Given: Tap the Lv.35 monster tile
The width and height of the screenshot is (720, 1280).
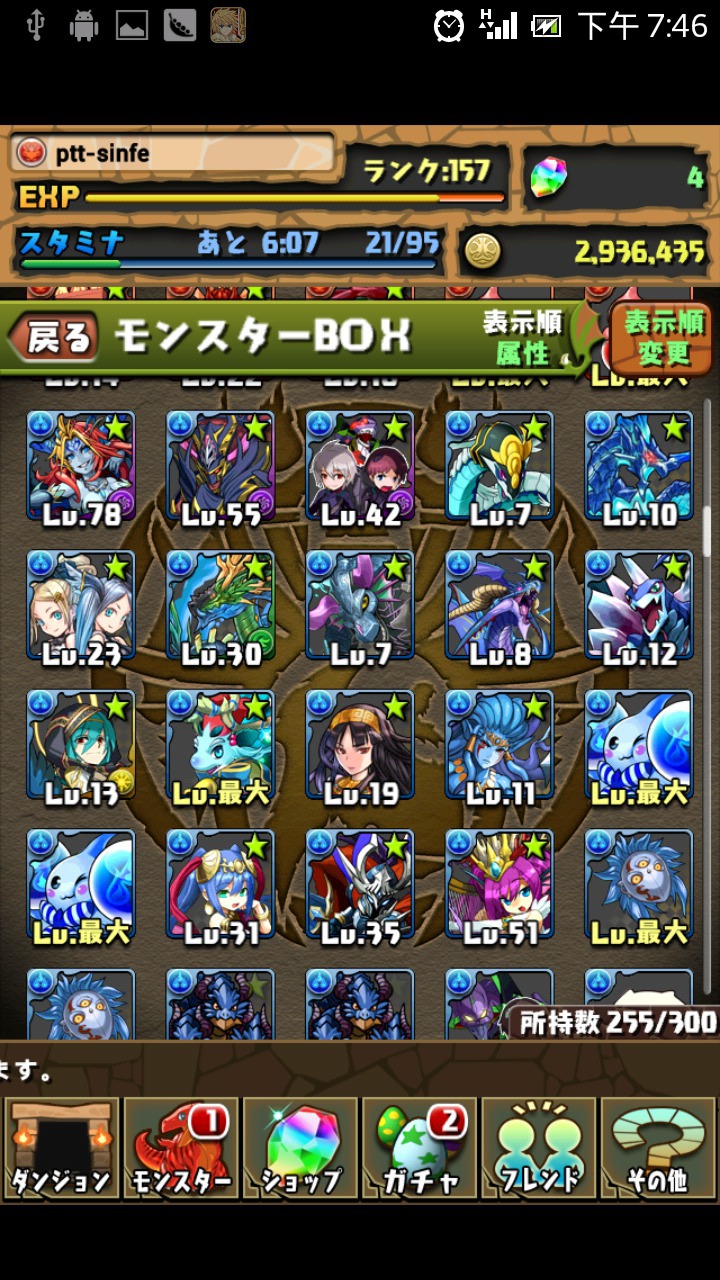Looking at the screenshot, I should [360, 886].
